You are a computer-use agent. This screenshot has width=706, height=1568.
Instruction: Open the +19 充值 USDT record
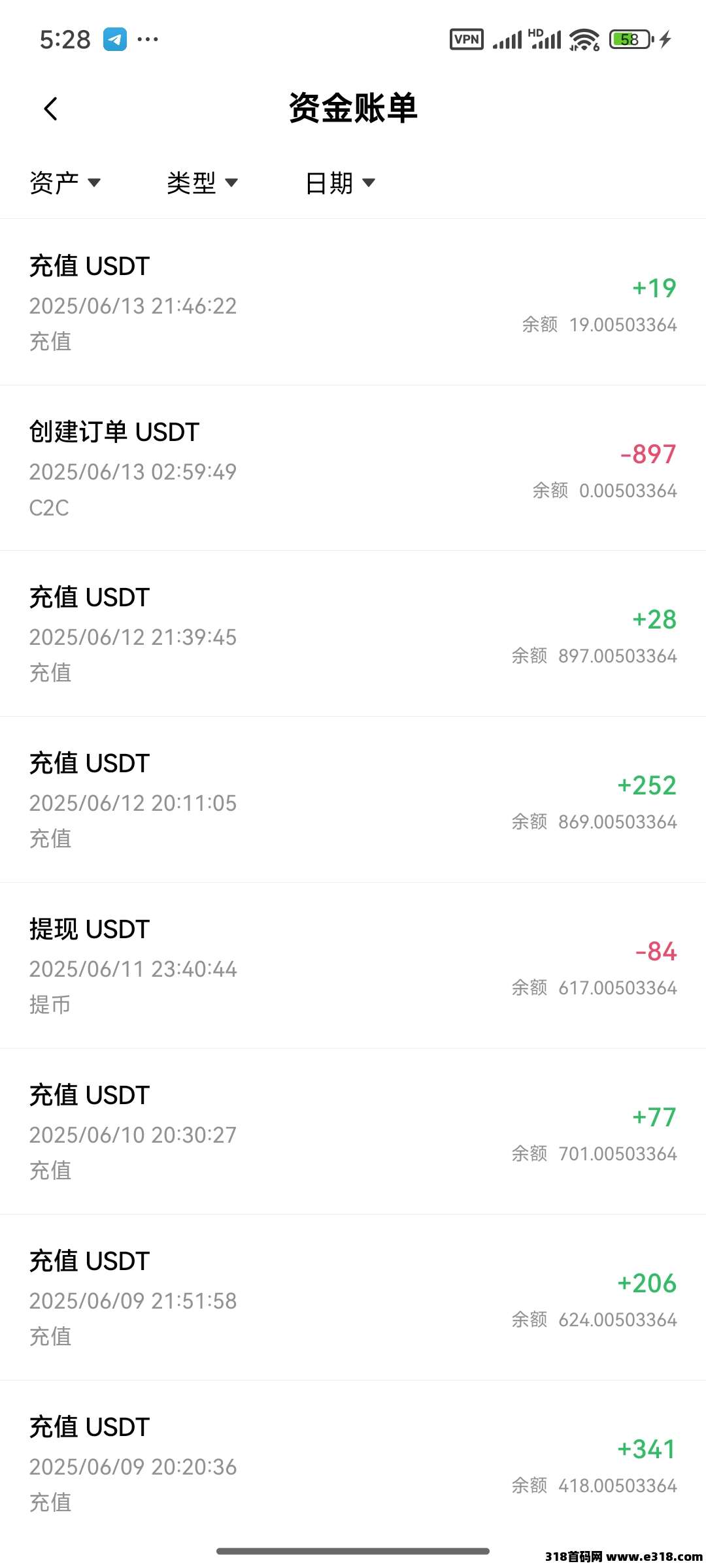[x=353, y=302]
